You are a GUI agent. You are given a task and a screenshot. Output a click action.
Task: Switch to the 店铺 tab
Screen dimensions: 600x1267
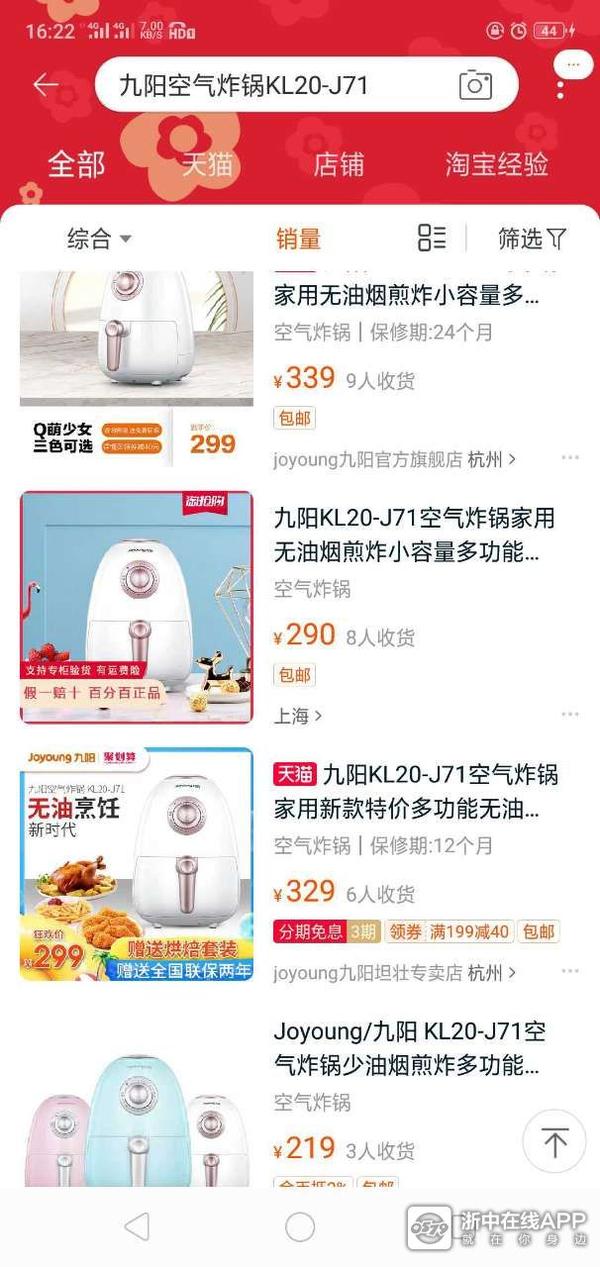click(339, 165)
